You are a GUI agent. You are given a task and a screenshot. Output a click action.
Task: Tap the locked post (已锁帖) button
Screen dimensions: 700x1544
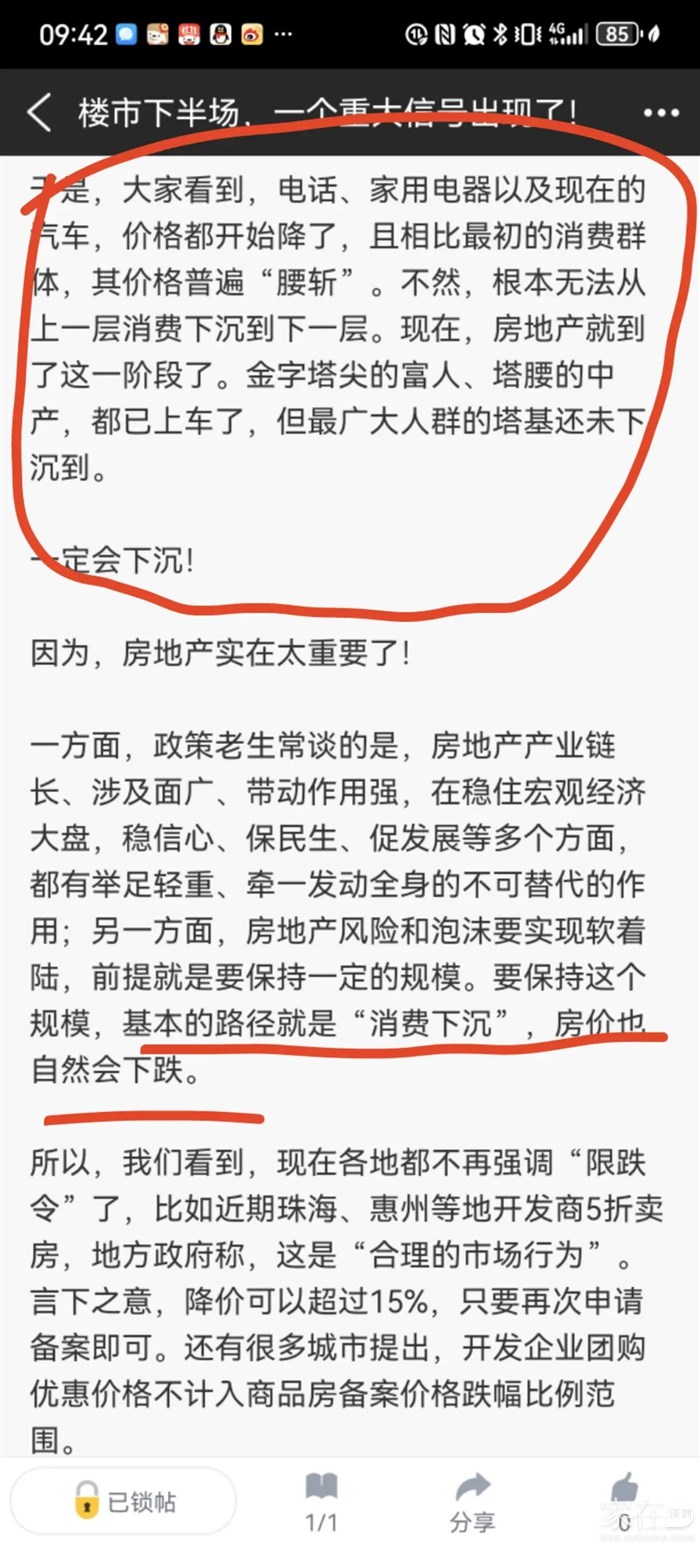[124, 1501]
